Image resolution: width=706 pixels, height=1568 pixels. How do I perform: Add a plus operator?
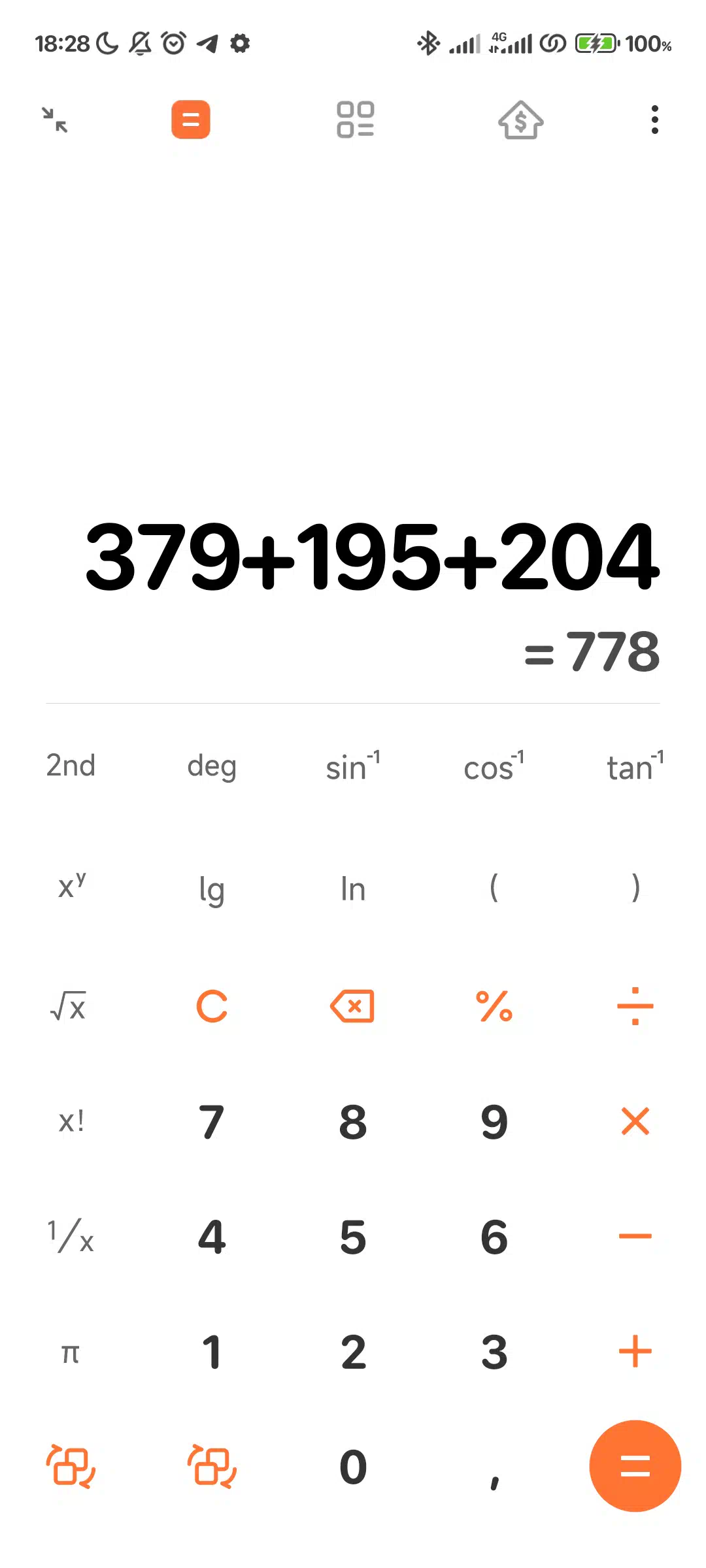point(635,1351)
